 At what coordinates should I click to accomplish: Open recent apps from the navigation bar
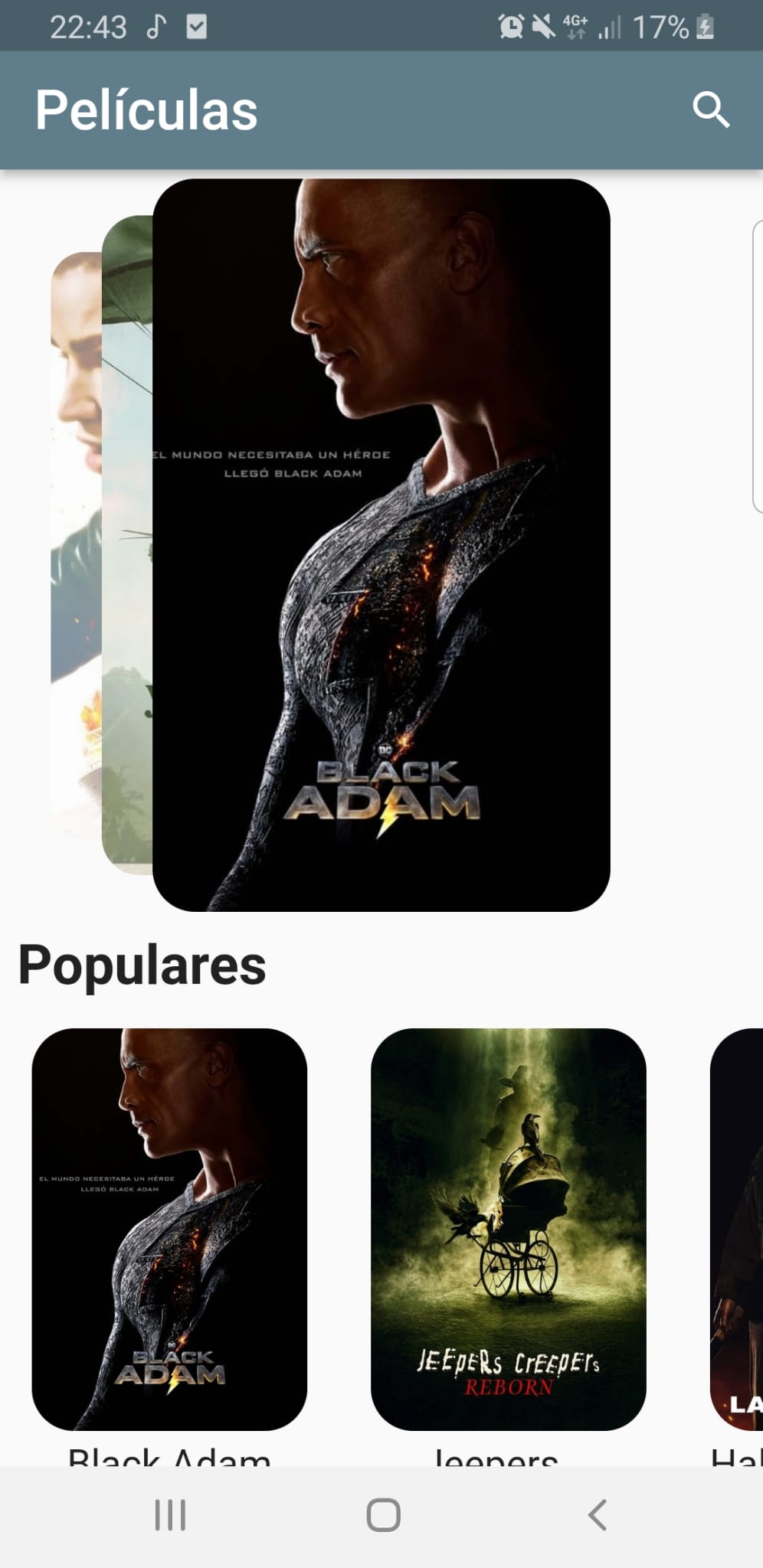(169, 1512)
